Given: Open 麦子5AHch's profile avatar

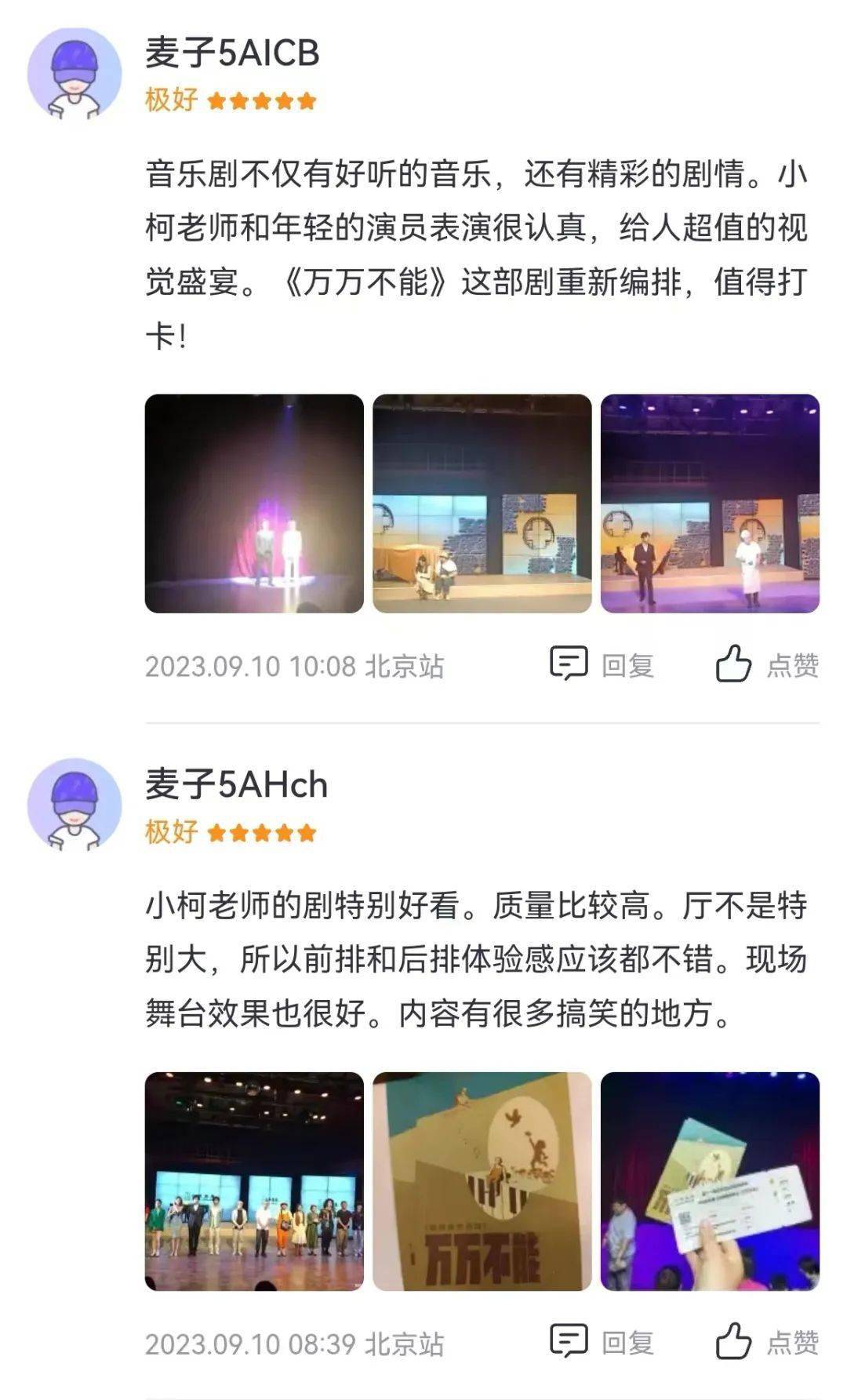Looking at the screenshot, I should (x=75, y=805).
